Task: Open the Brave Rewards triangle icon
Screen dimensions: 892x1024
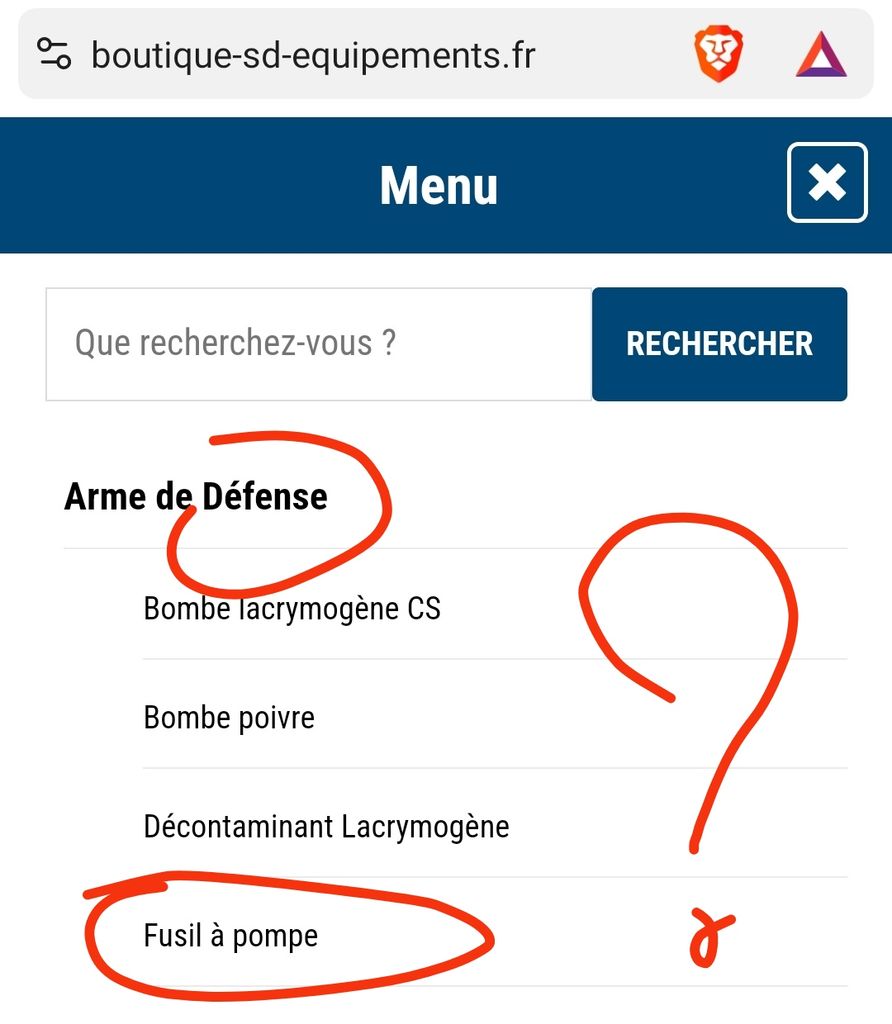Action: pos(821,55)
